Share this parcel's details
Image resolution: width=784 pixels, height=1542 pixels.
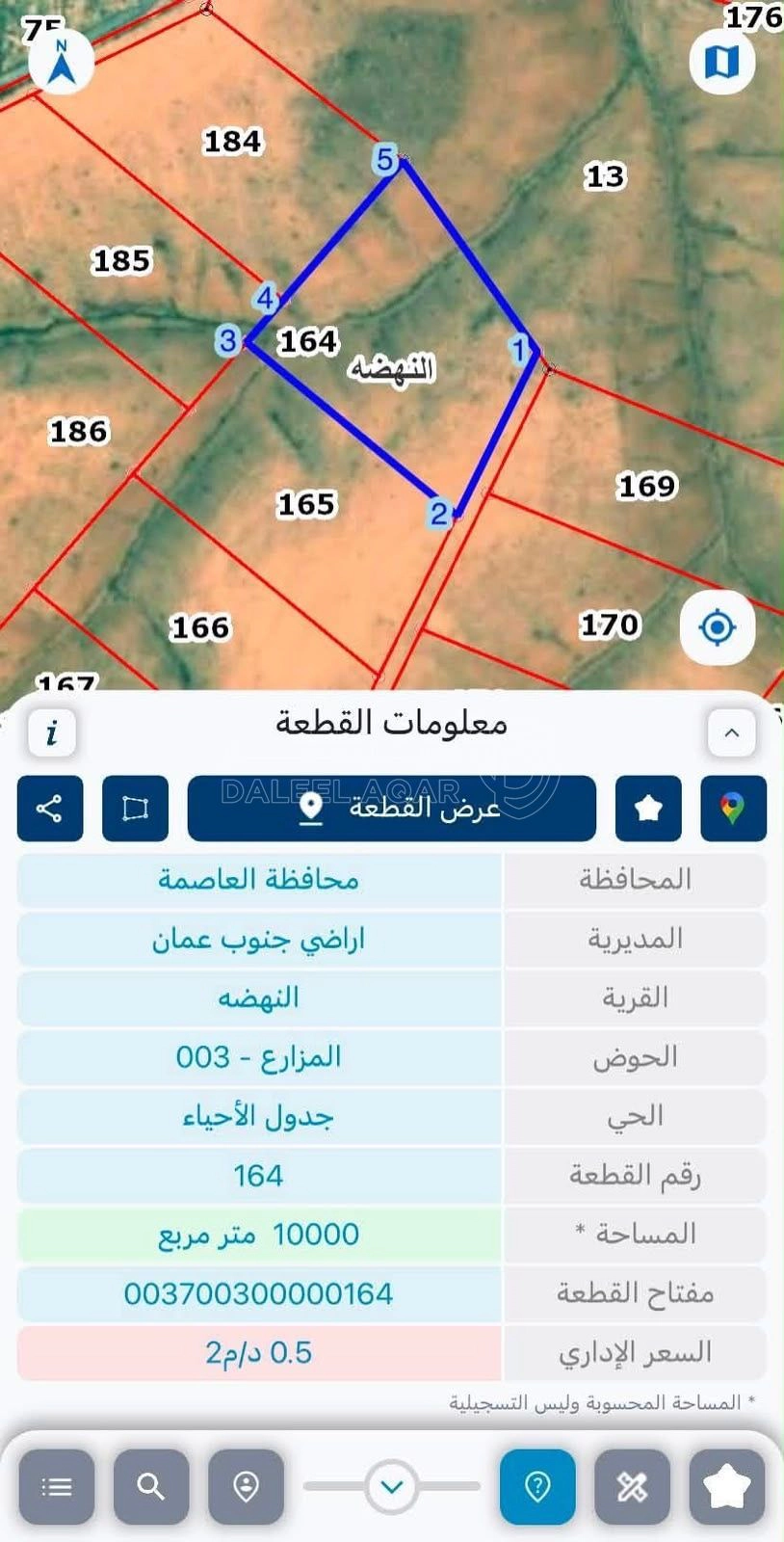(50, 809)
